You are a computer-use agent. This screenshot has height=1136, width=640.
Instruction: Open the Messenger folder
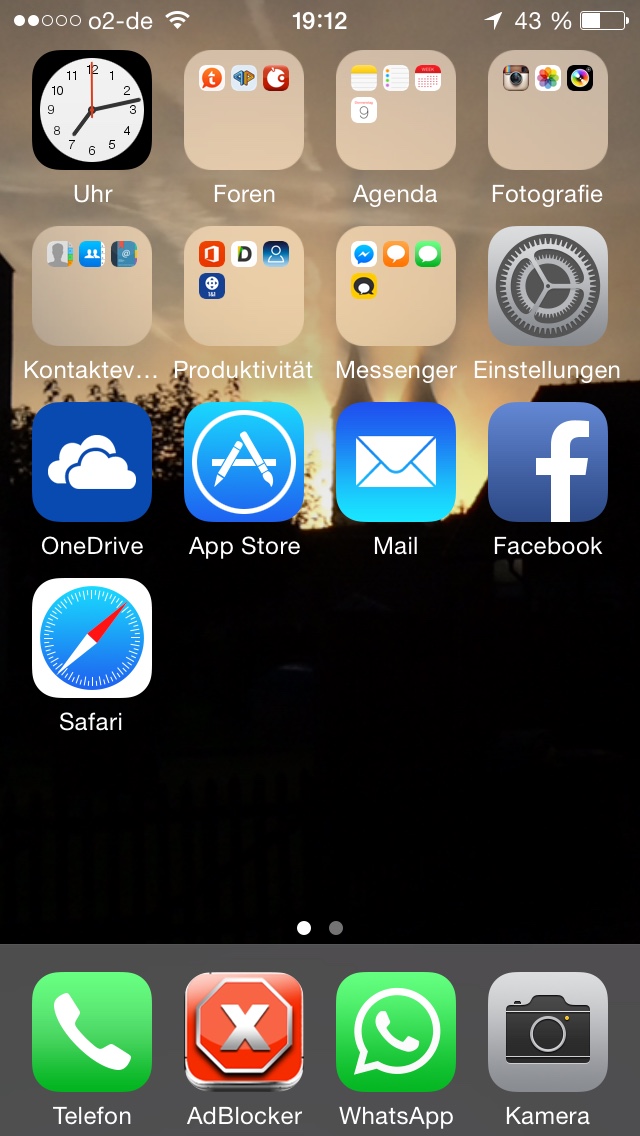396,286
